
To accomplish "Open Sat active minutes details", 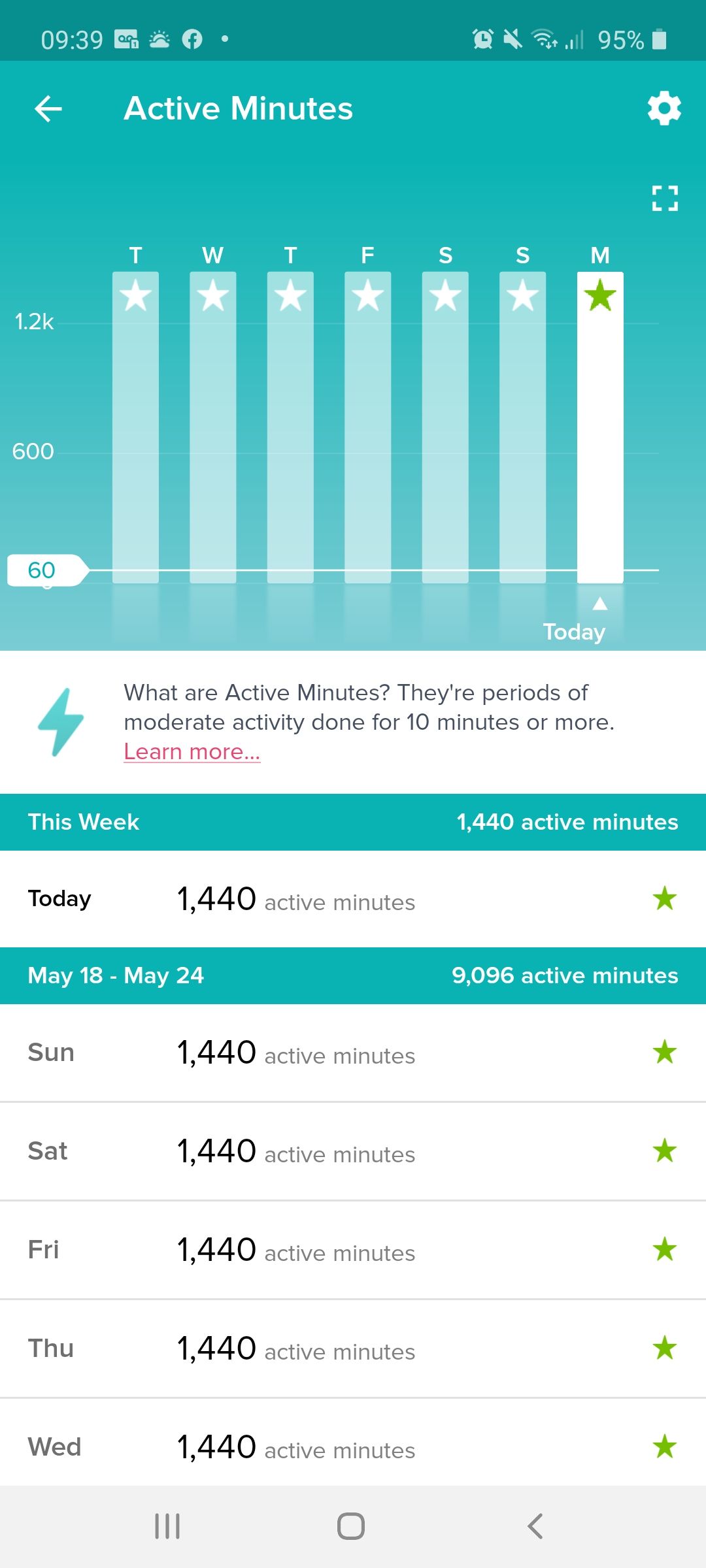I will click(x=353, y=1151).
